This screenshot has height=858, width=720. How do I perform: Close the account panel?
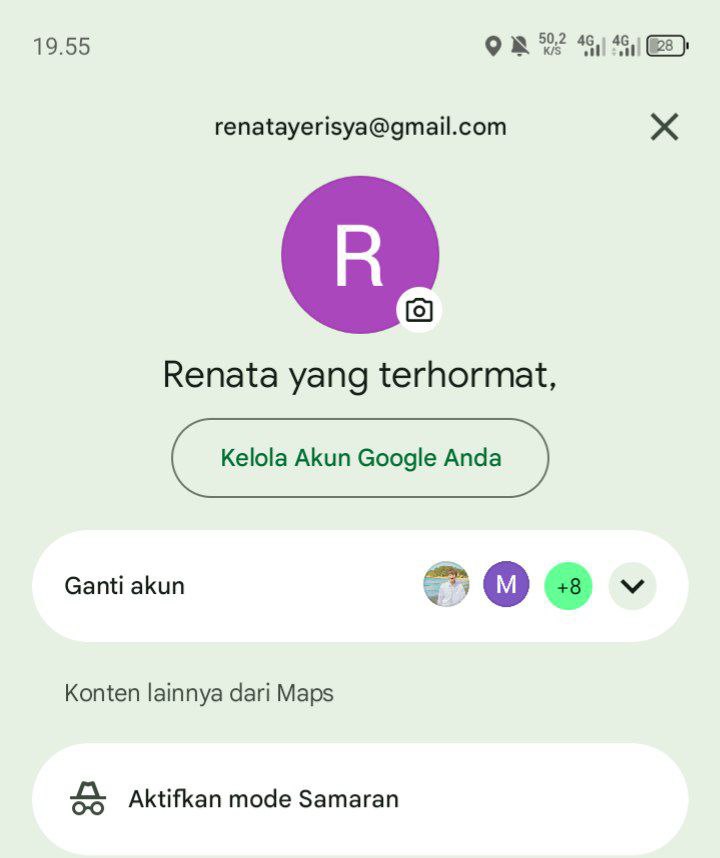(x=664, y=127)
